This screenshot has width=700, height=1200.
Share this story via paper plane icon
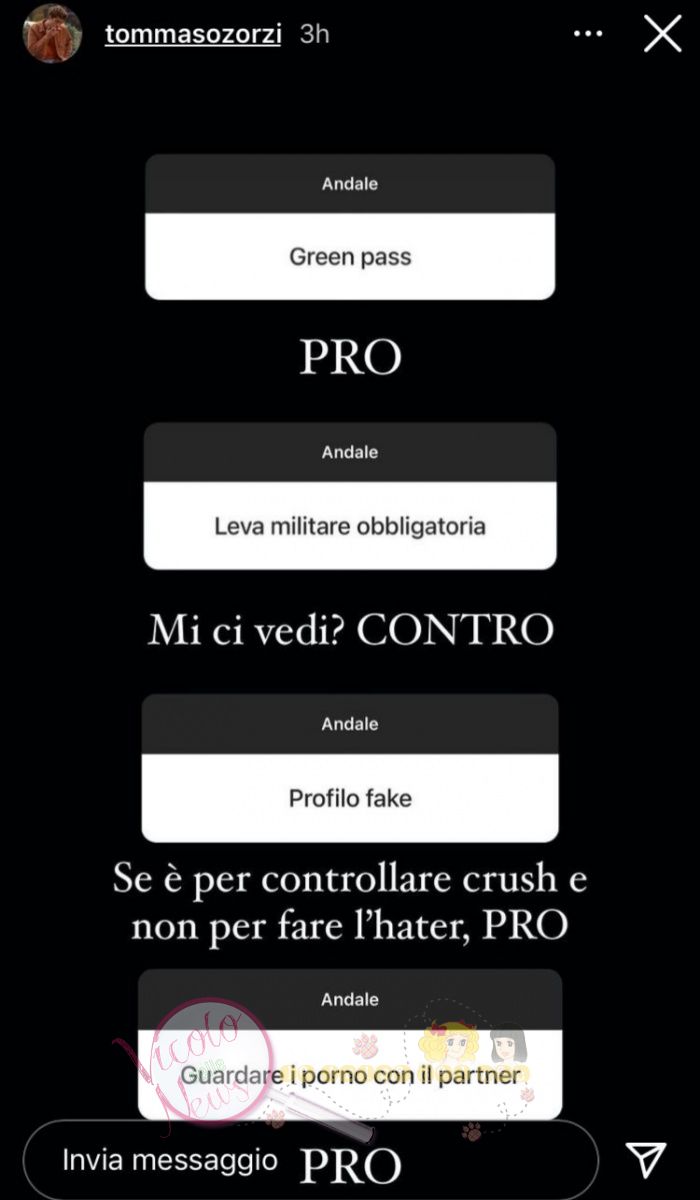pos(646,1160)
